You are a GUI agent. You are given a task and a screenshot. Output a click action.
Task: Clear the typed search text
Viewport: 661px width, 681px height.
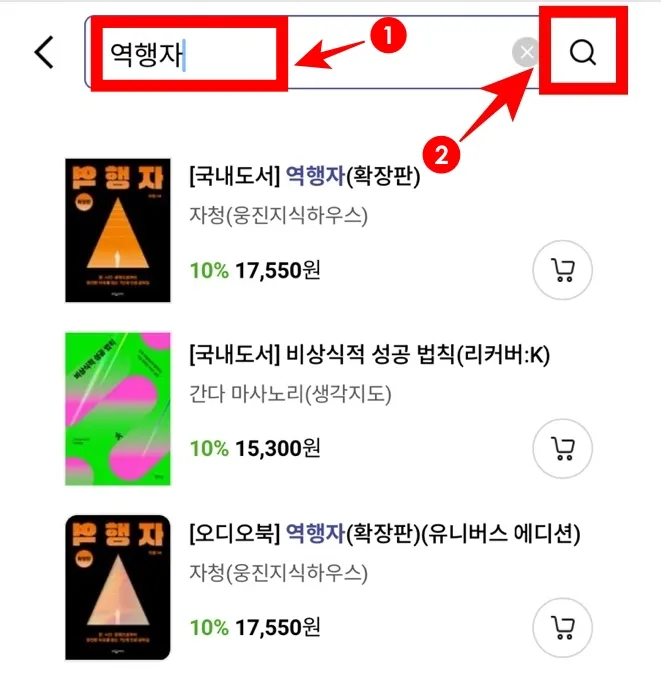point(527,53)
